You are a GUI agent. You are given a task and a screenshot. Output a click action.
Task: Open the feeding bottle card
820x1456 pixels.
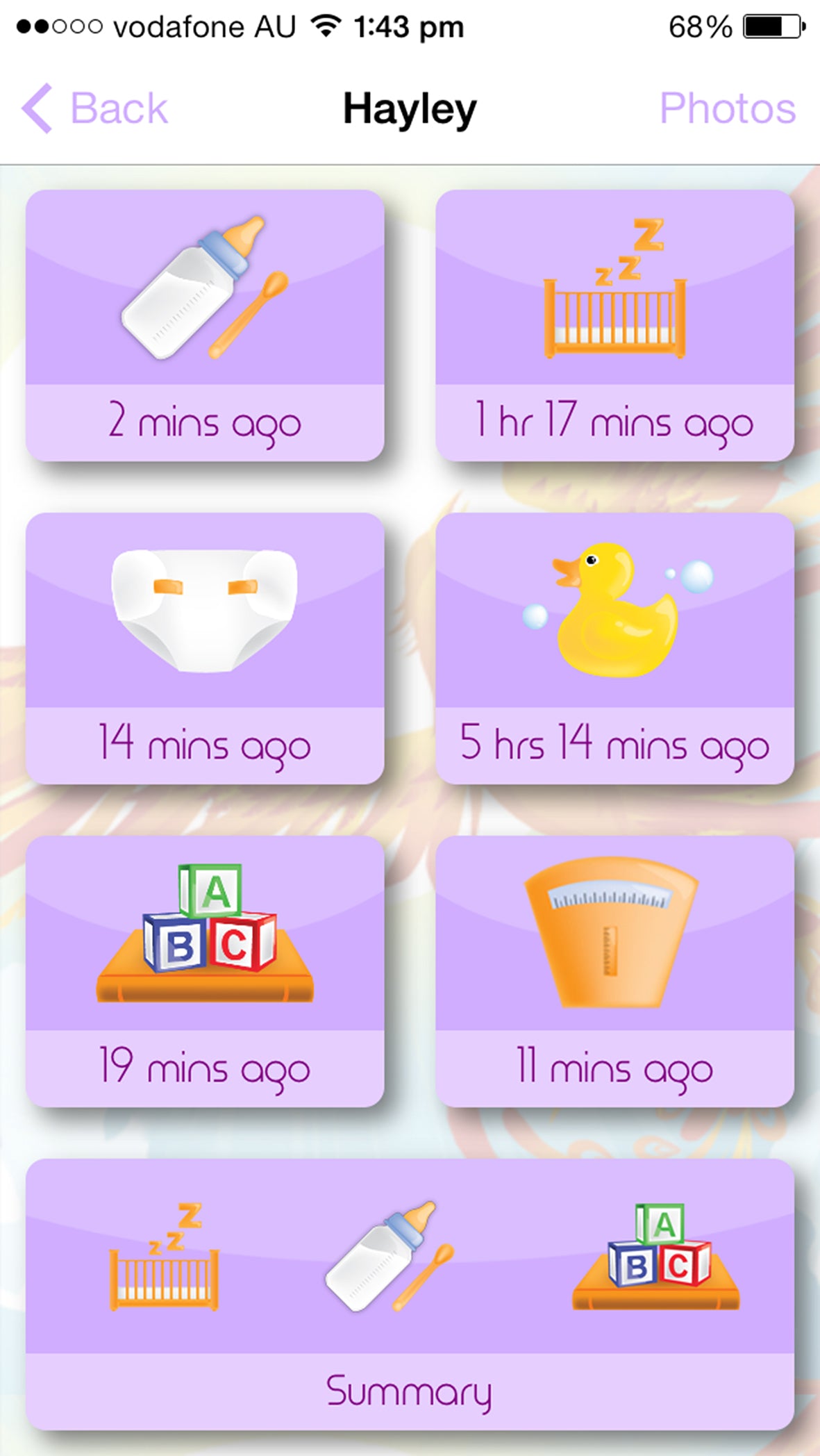pyautogui.click(x=205, y=325)
